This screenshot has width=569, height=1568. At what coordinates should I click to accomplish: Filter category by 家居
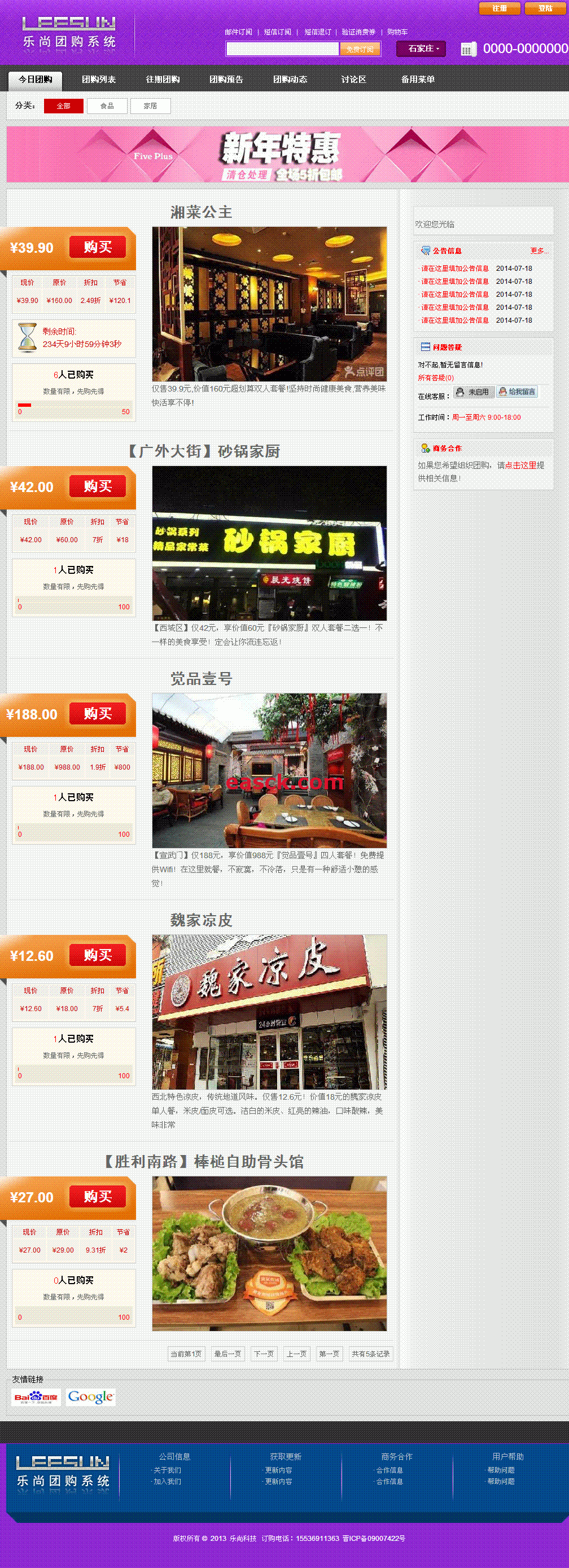(x=150, y=106)
